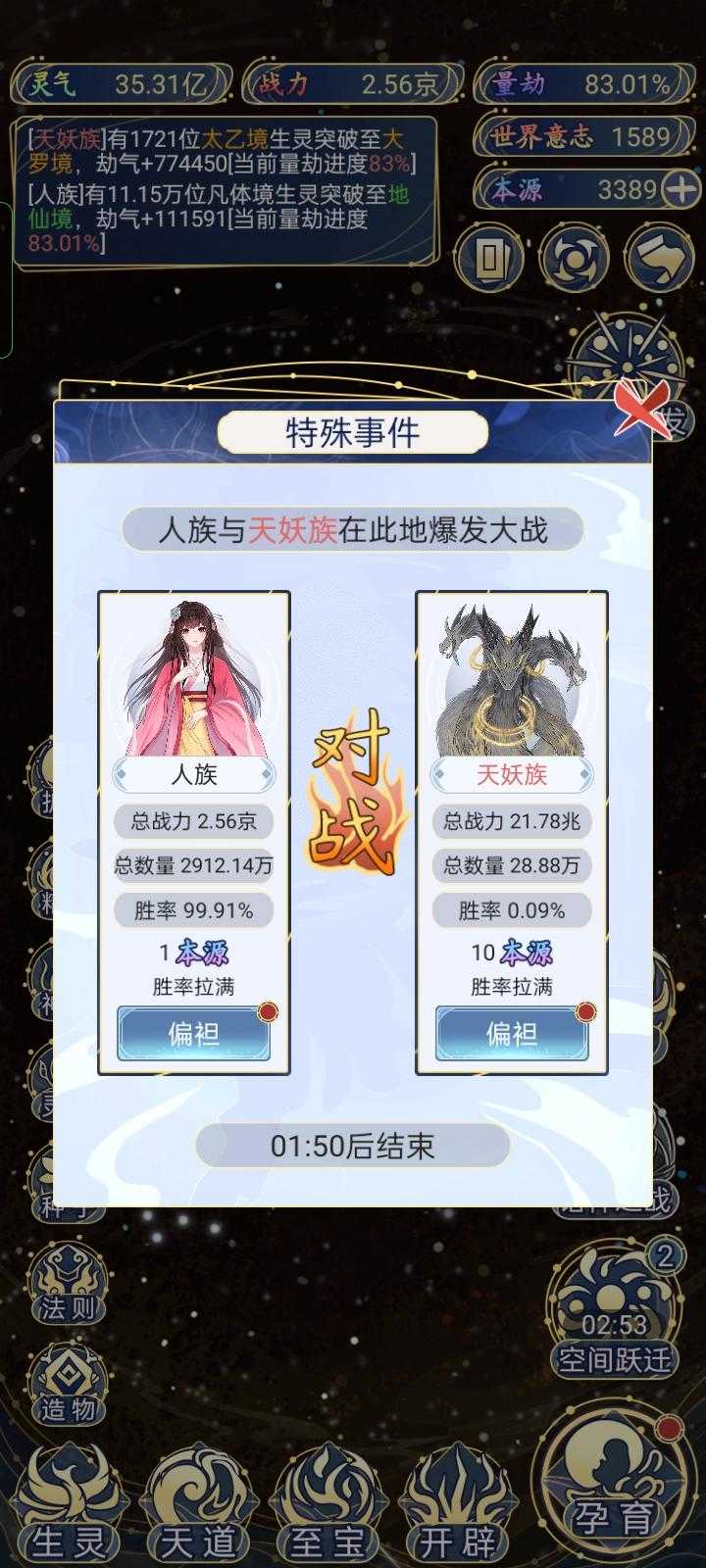The width and height of the screenshot is (706, 1568).
Task: Open 空间跃迁
Action: [614, 1311]
